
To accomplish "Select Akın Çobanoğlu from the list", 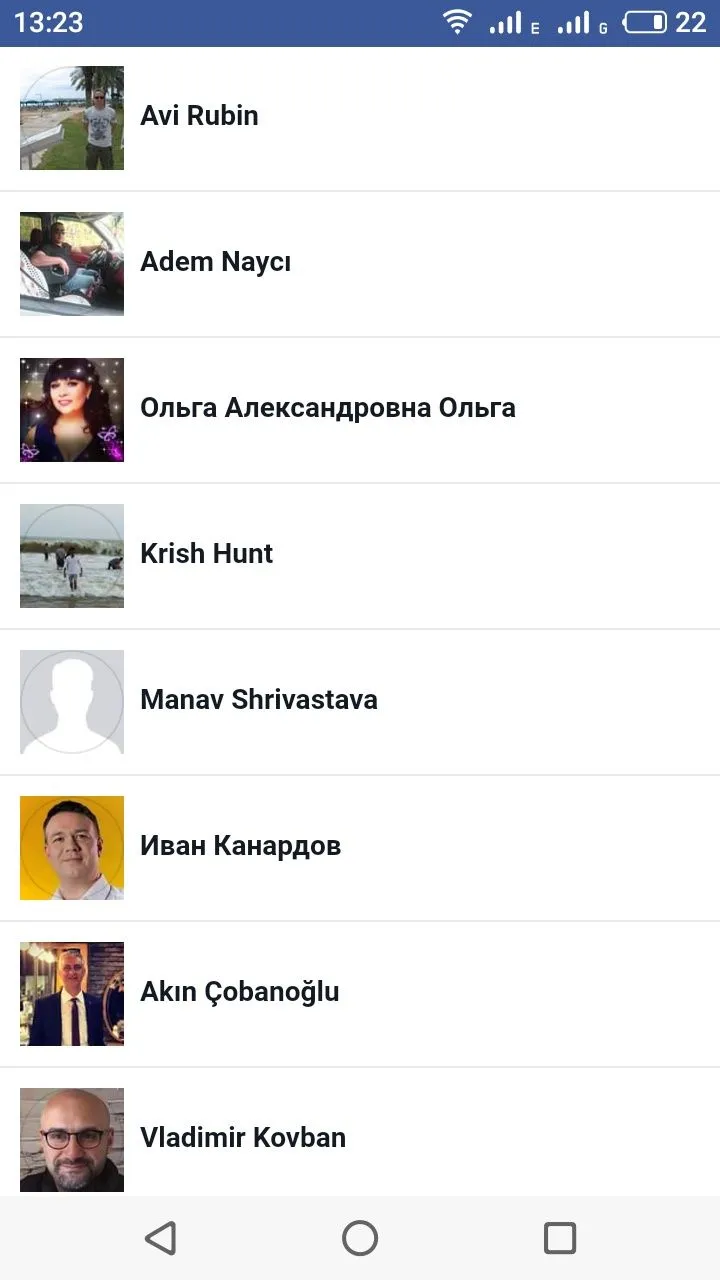I will (239, 992).
